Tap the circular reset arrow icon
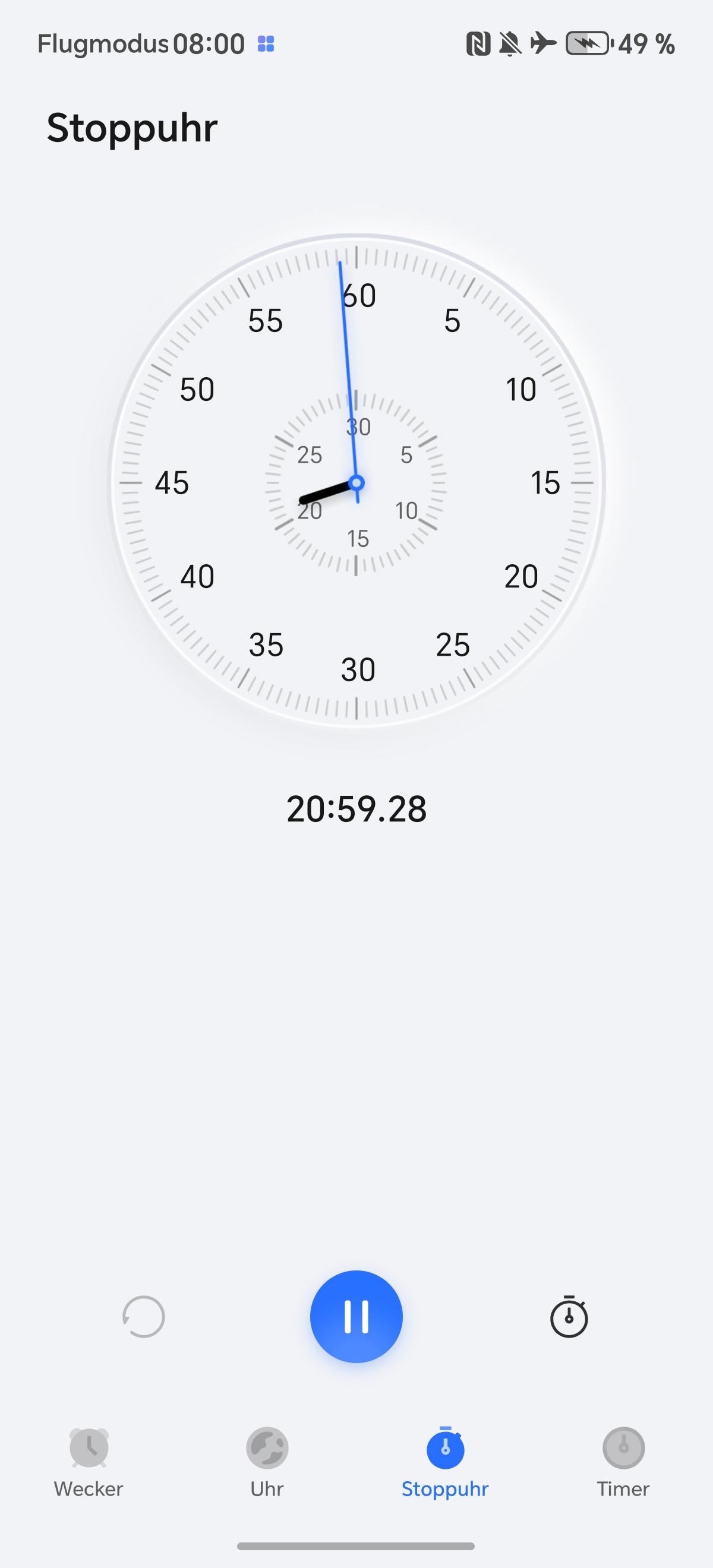This screenshot has height=1568, width=713. [x=144, y=1317]
